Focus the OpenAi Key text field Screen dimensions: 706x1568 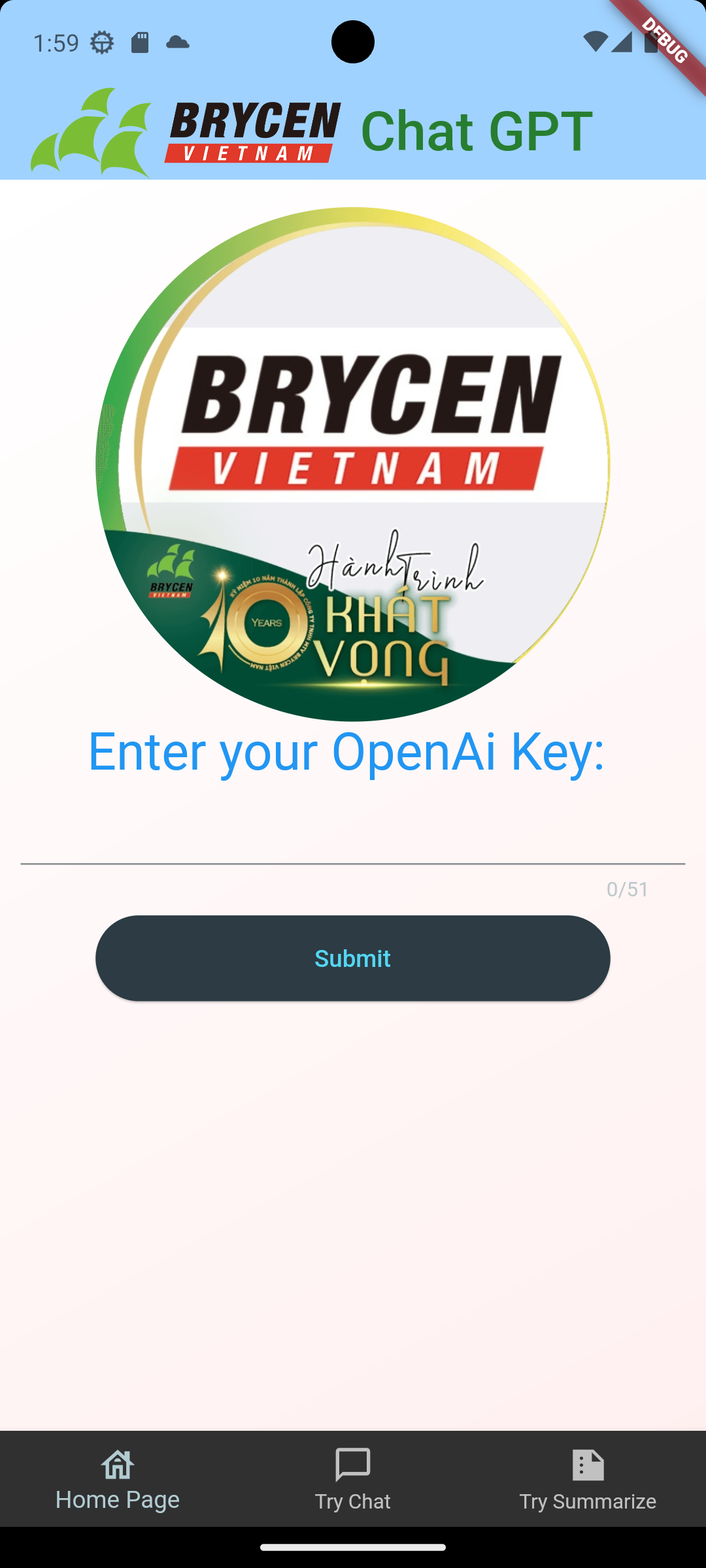[353, 840]
